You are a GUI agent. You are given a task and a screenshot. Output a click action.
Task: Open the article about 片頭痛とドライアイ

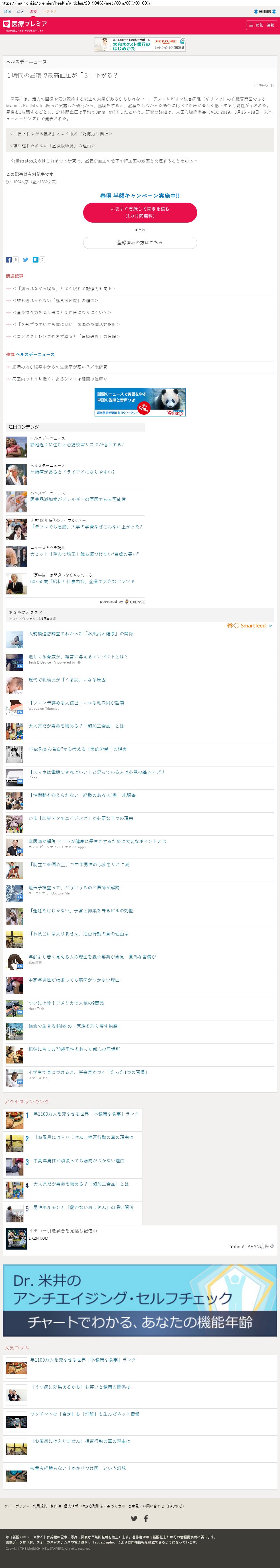pyautogui.click(x=72, y=472)
